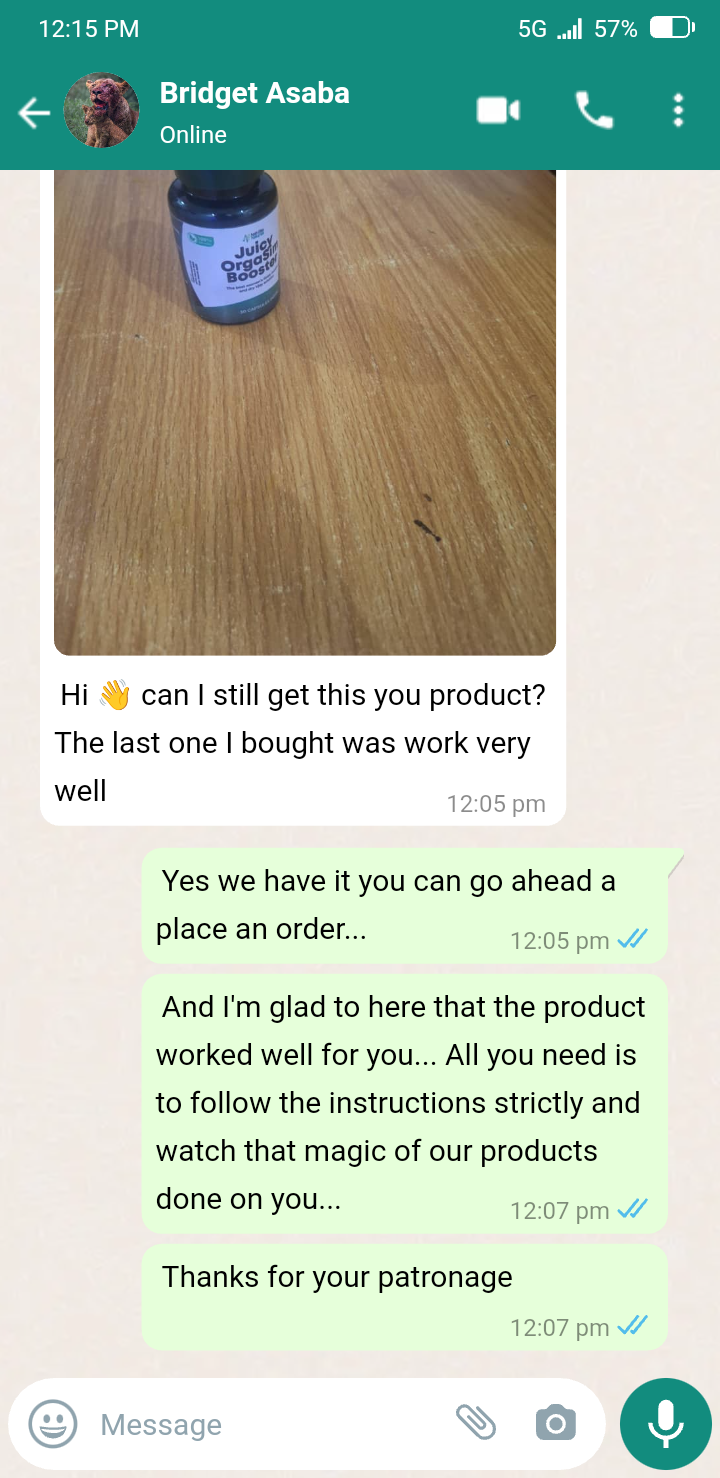Screen dimensions: 720x1478
Task: Open the chat overflow menu
Action: coord(678,111)
